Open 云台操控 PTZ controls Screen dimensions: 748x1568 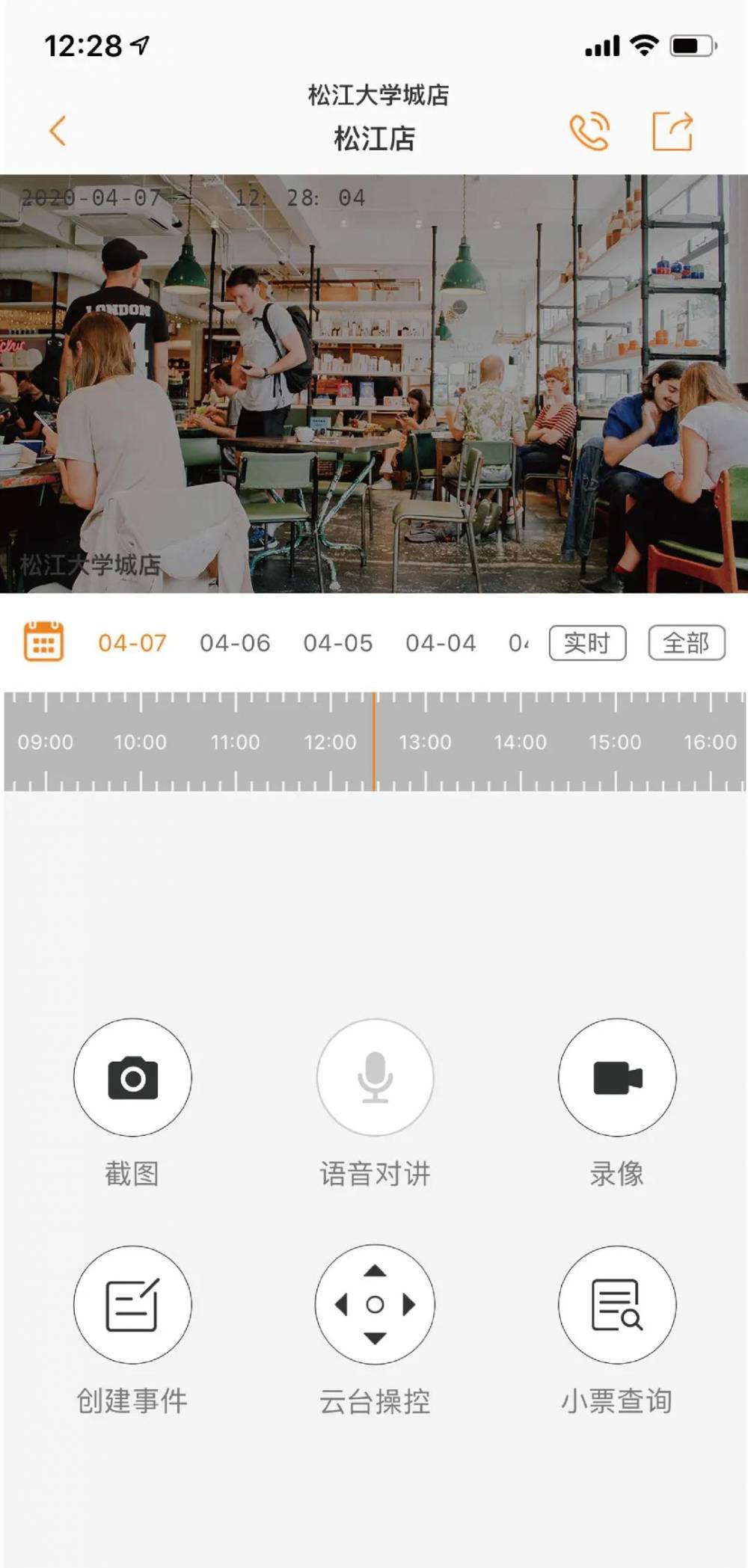[x=375, y=1304]
